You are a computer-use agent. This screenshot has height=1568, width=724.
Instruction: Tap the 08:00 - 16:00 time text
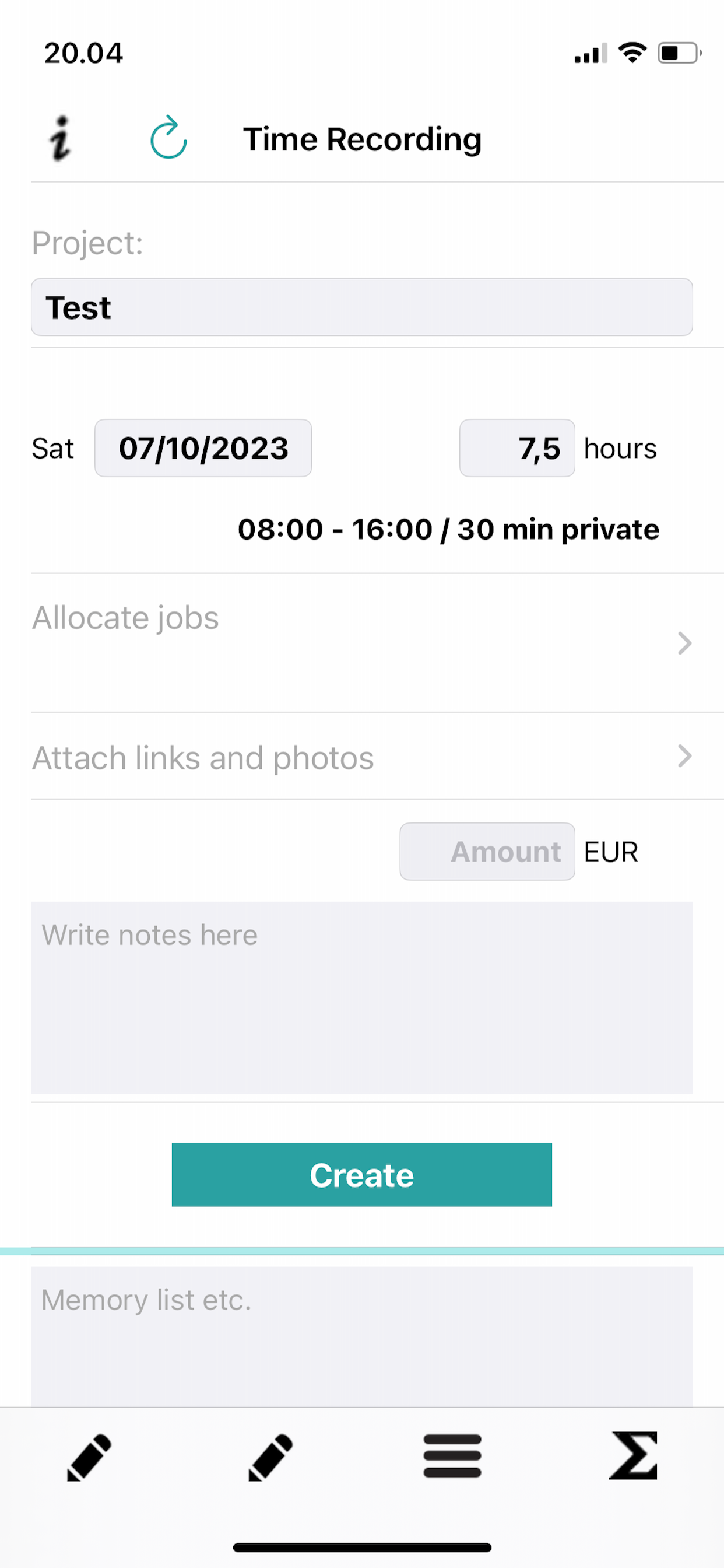click(447, 528)
